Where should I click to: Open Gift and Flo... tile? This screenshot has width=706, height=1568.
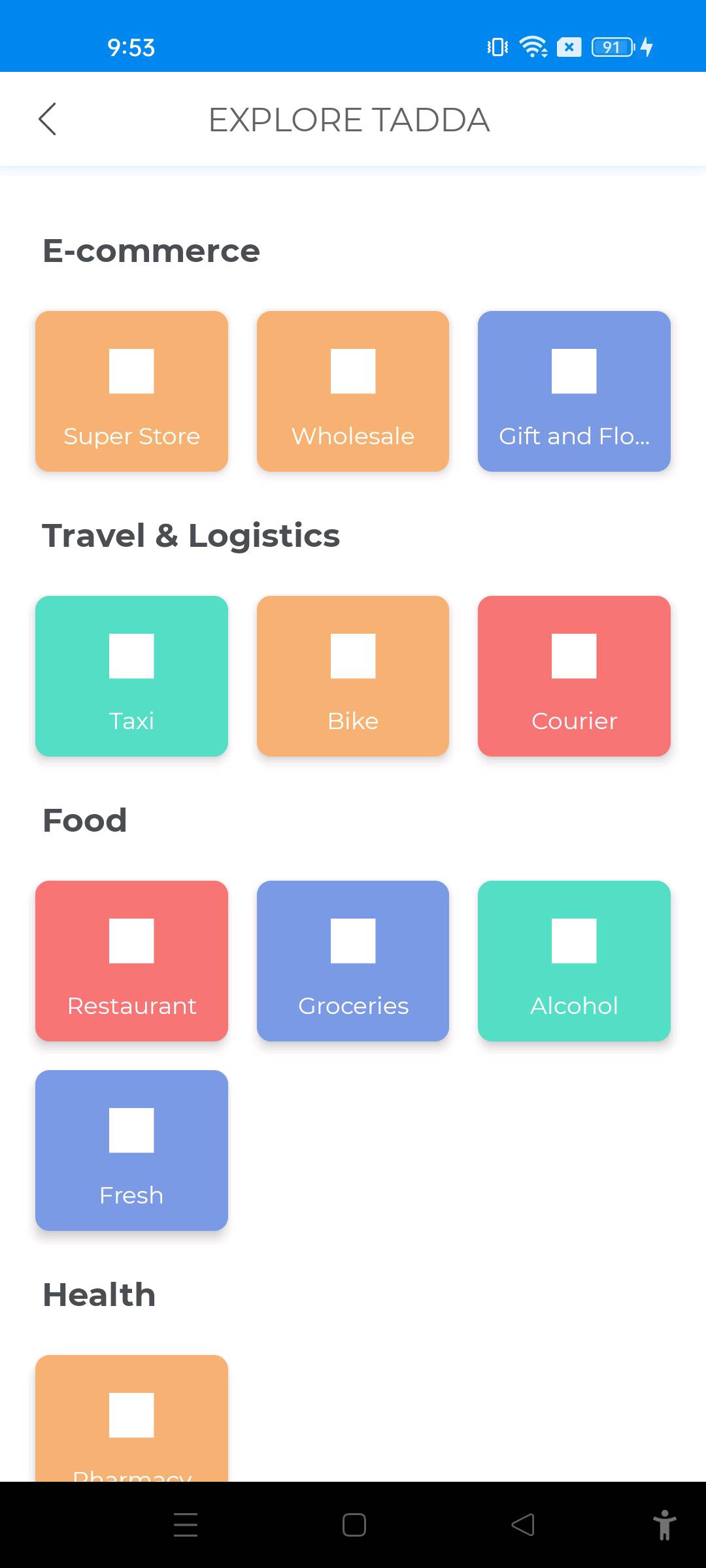click(x=574, y=391)
